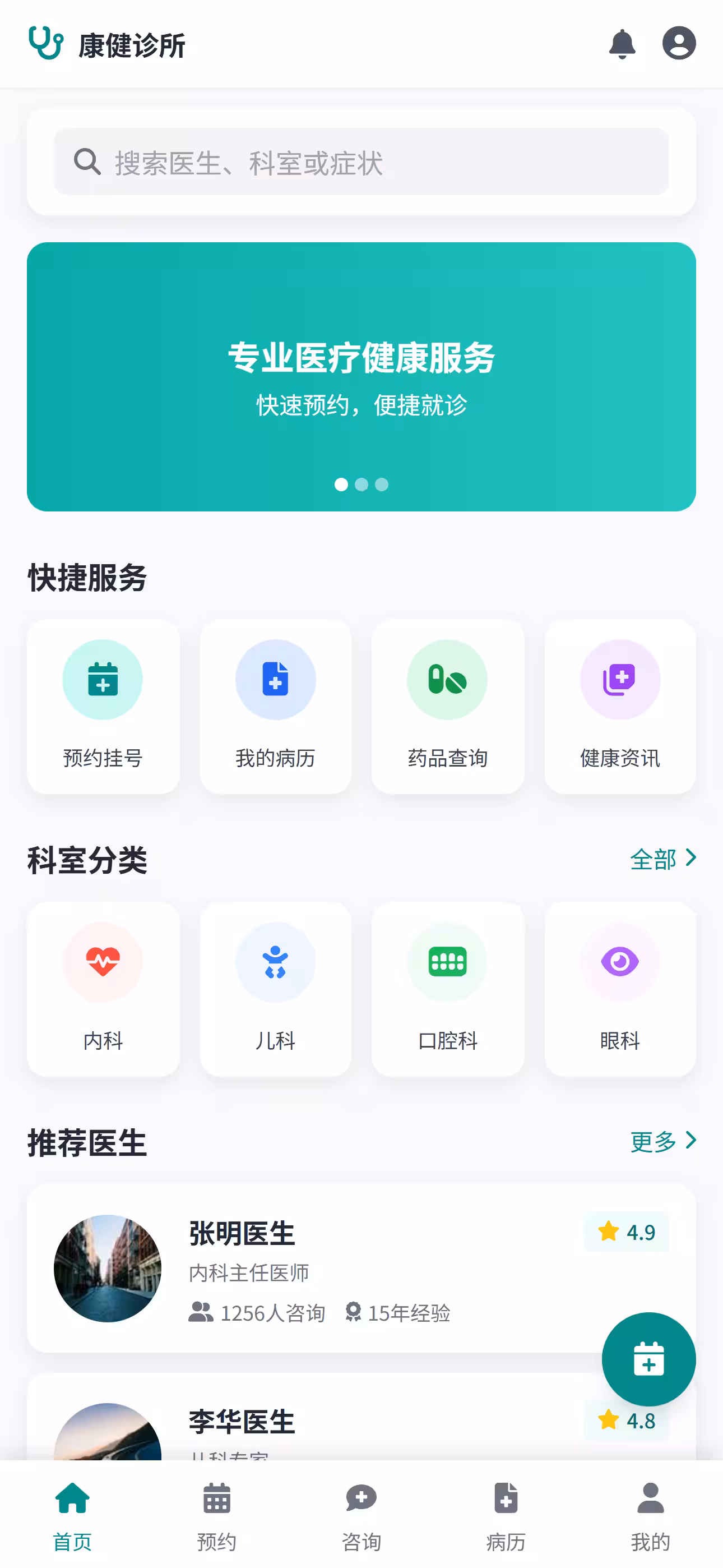Expand 全部 to view all departments
723x1568 pixels.
664,860
